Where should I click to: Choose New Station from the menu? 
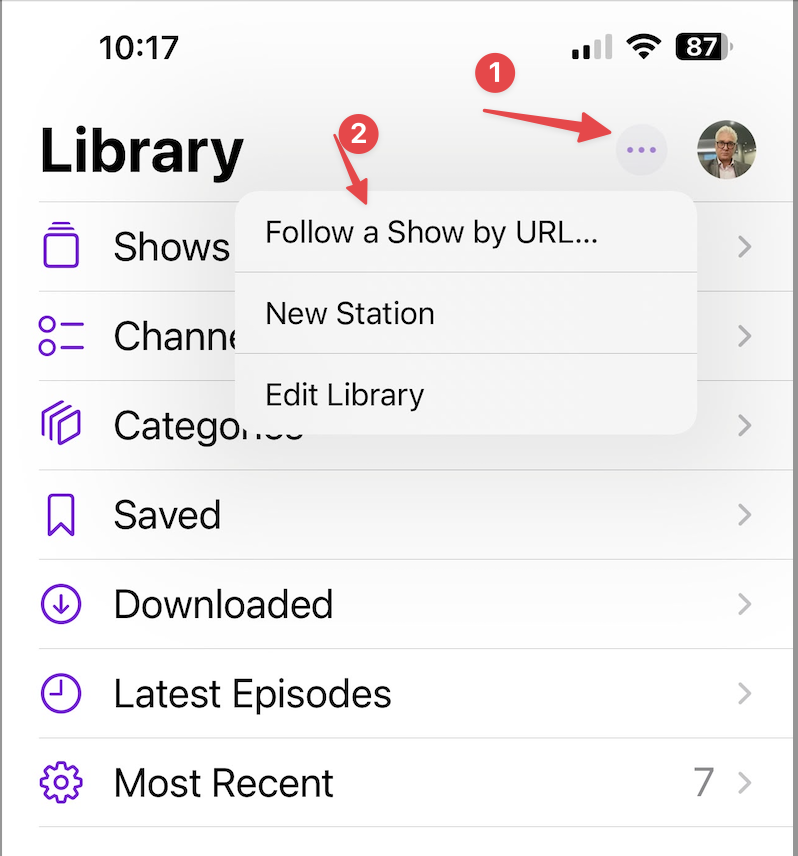pos(350,314)
